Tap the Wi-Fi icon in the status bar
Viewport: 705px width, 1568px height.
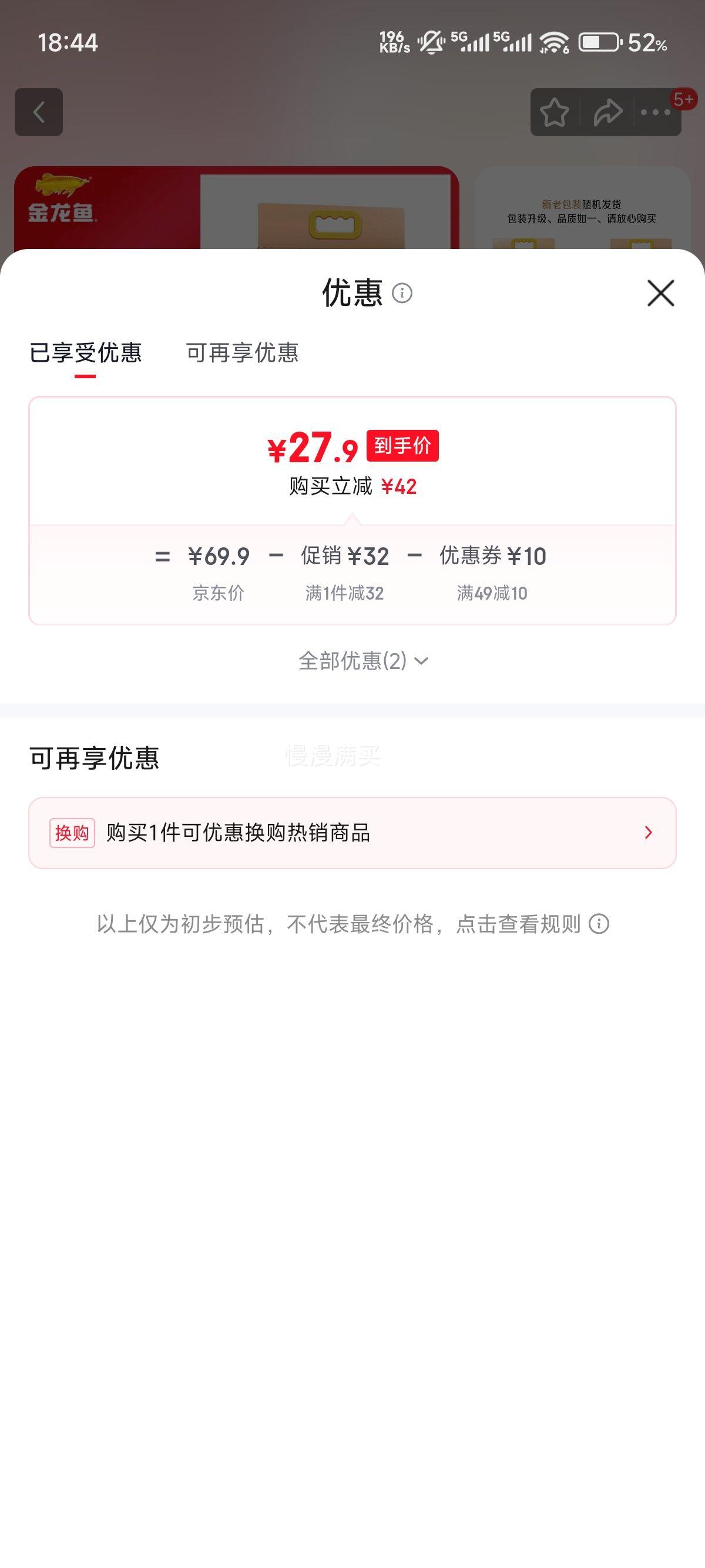tap(553, 41)
